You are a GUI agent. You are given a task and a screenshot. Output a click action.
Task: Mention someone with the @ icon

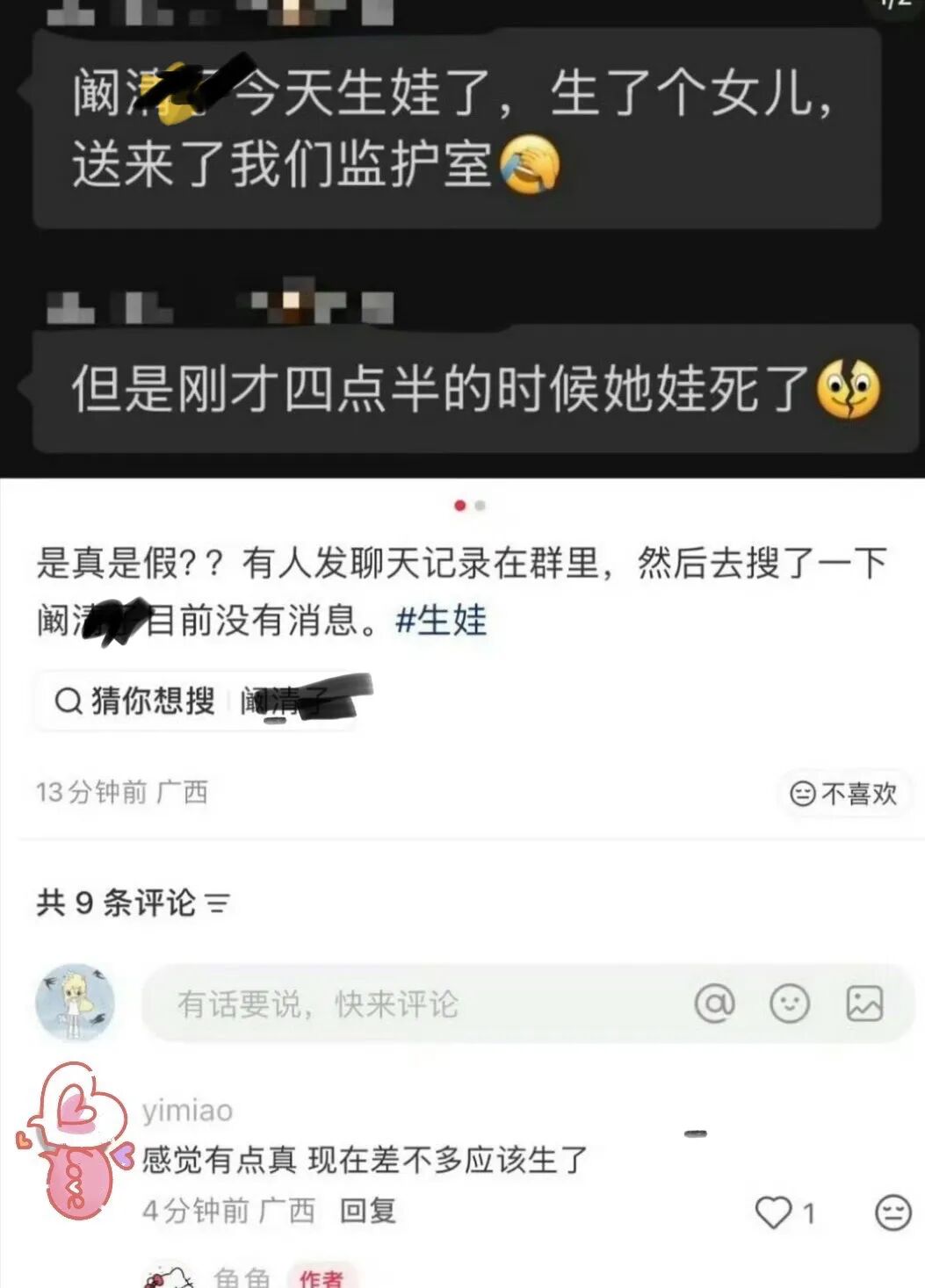point(714,1003)
